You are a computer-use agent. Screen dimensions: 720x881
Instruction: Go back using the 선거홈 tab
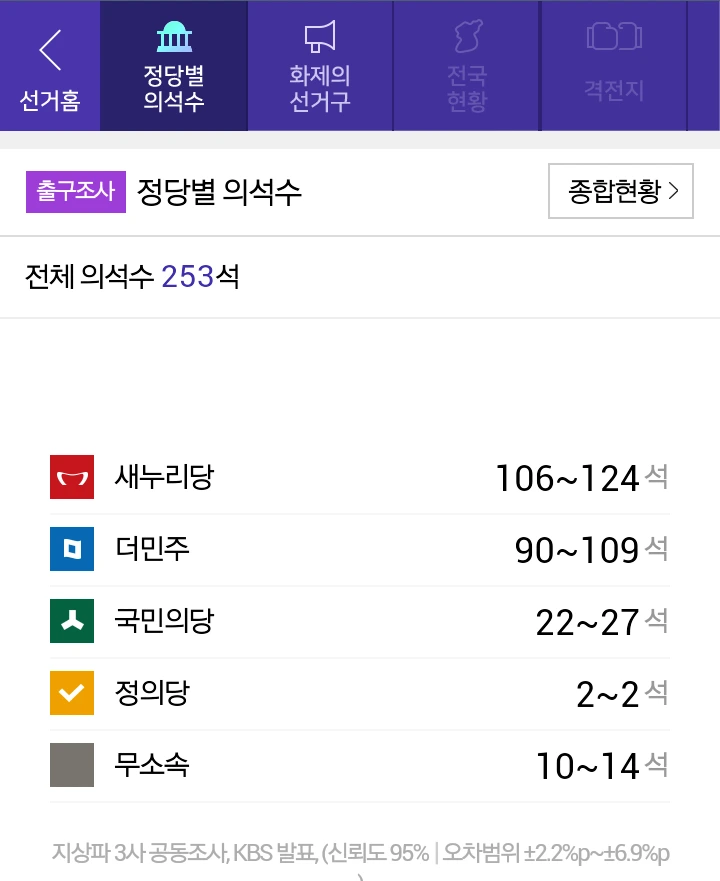49,66
